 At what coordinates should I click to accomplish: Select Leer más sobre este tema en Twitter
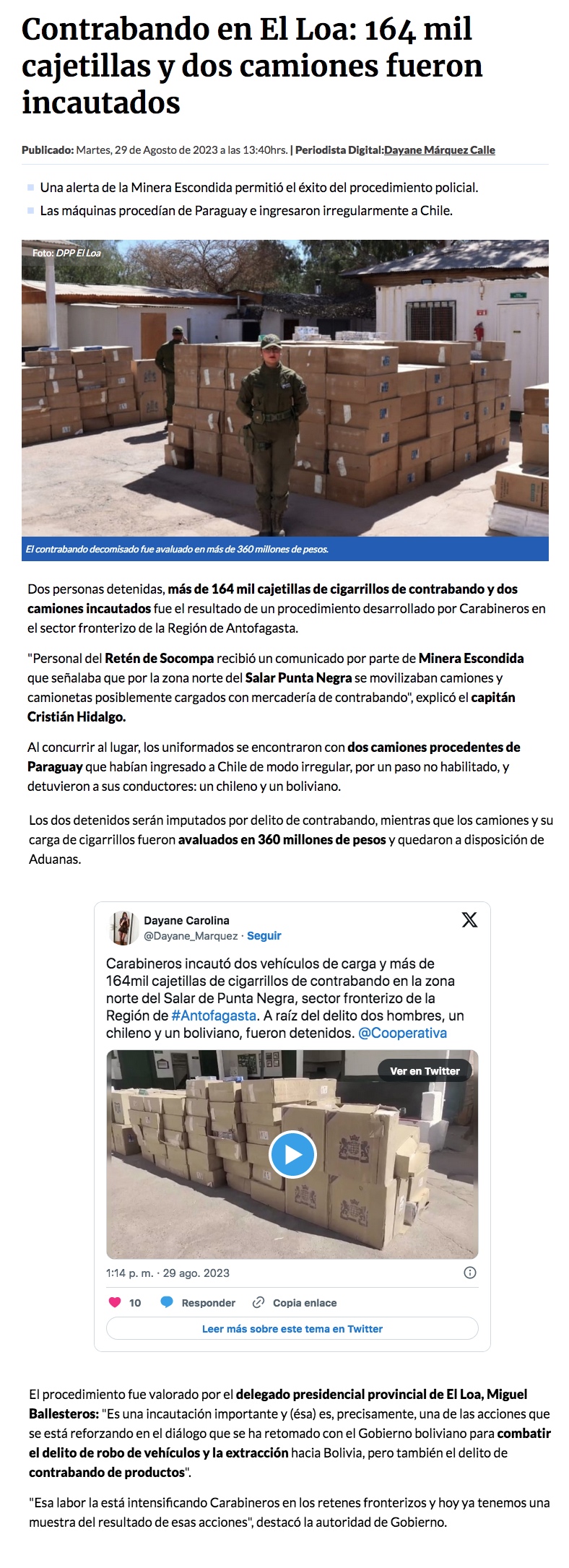[292, 1328]
